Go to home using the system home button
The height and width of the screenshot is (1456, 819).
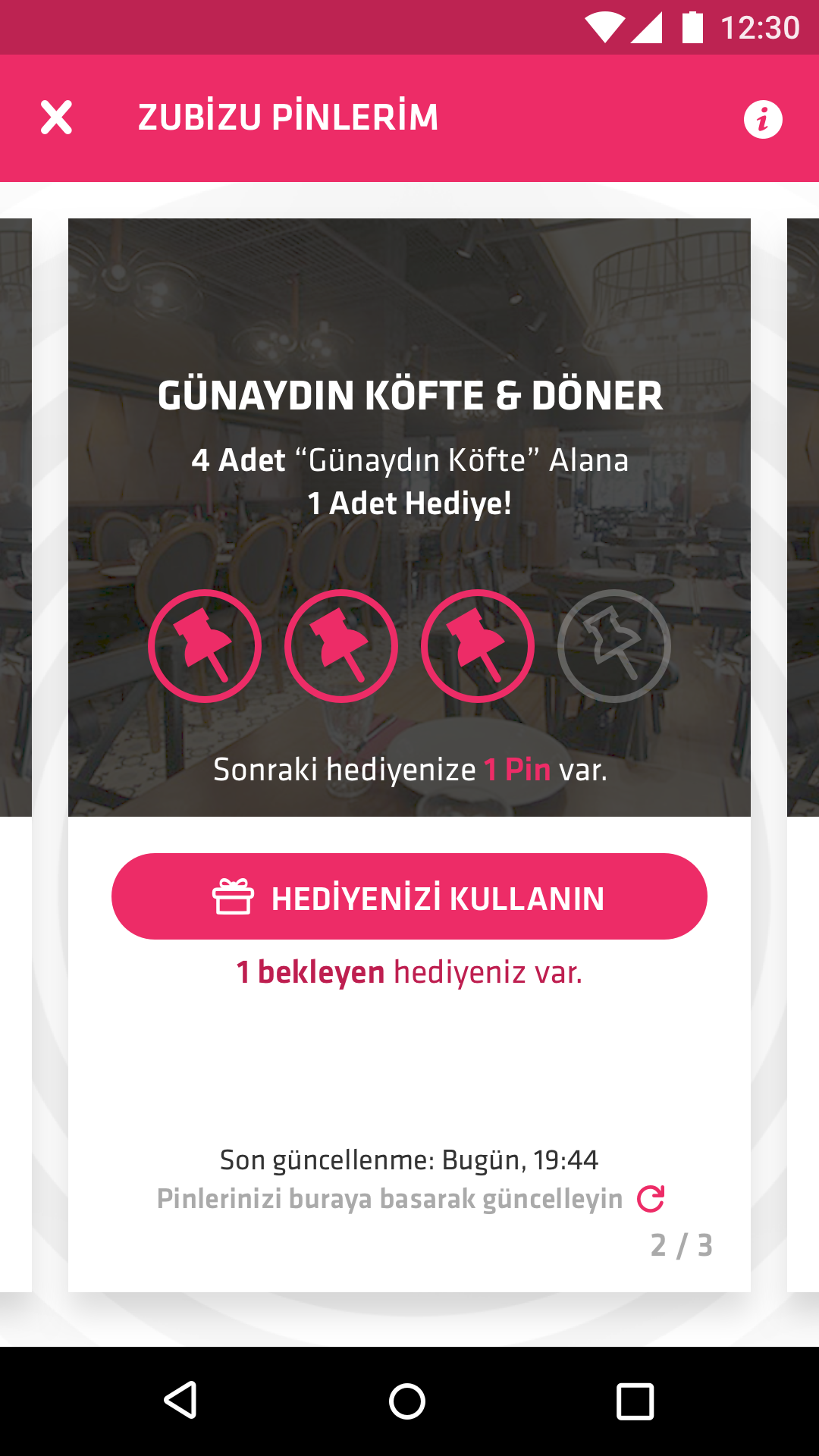point(407,1400)
